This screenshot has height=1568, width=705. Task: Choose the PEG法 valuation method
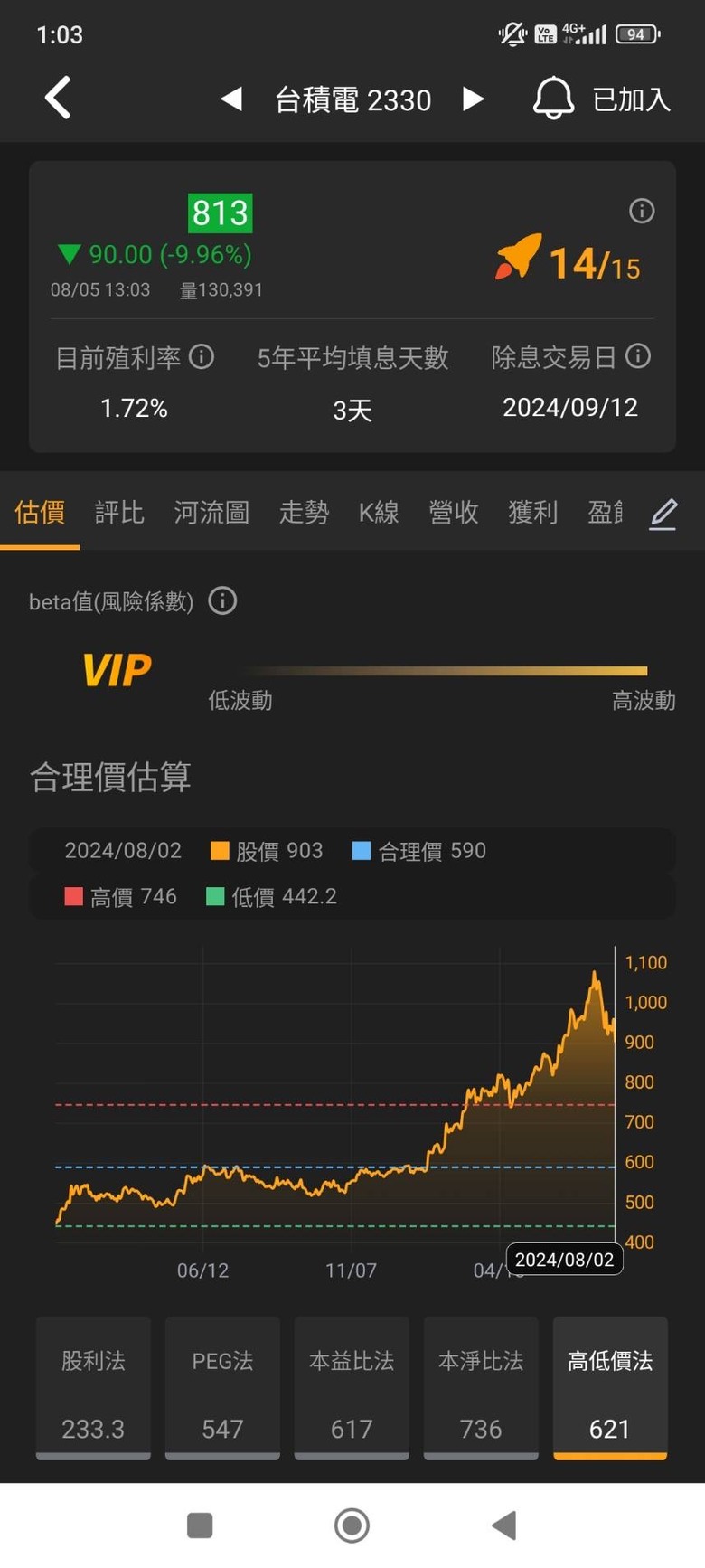pos(222,1388)
